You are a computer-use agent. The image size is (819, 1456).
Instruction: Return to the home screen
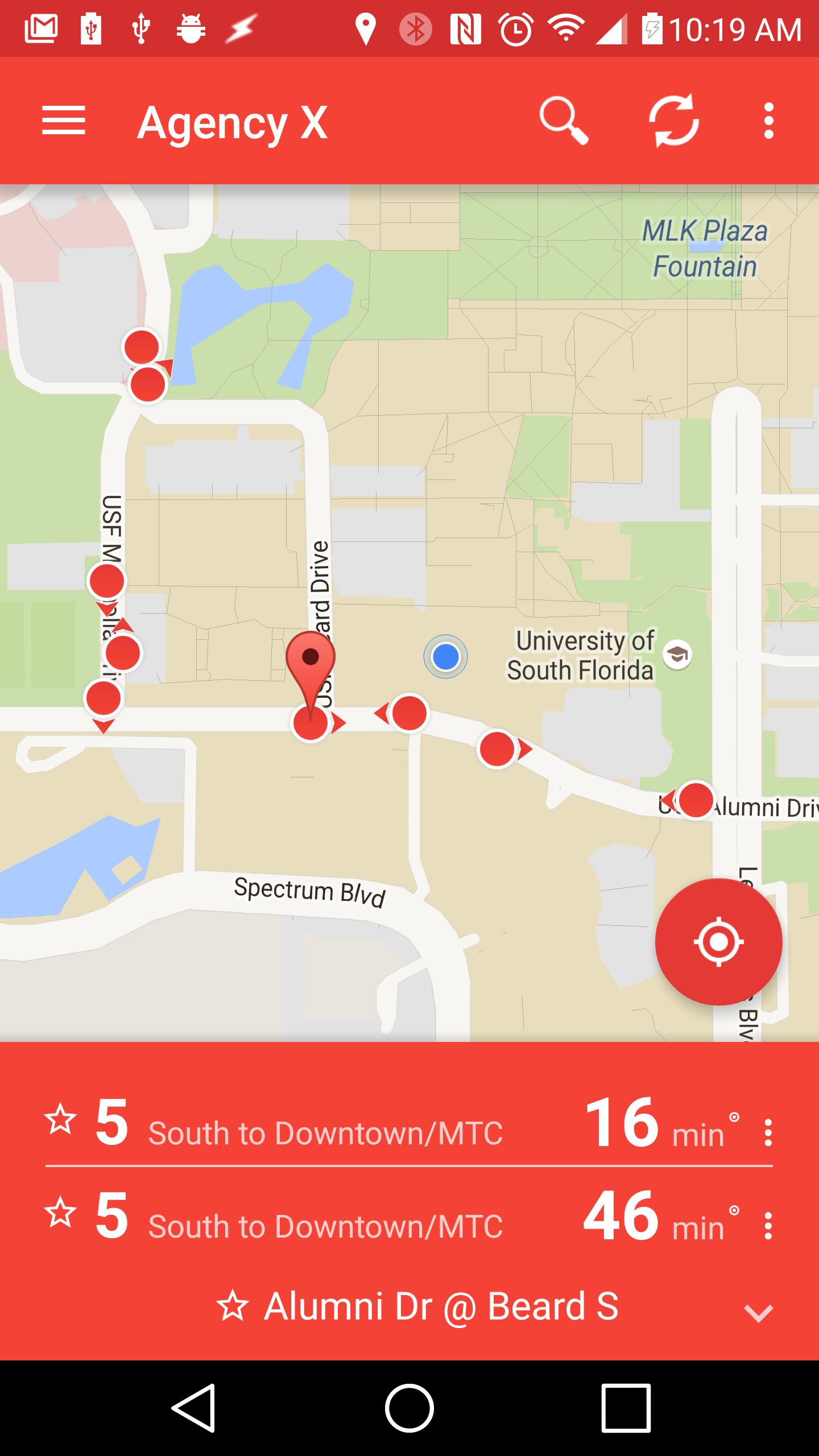(409, 1407)
